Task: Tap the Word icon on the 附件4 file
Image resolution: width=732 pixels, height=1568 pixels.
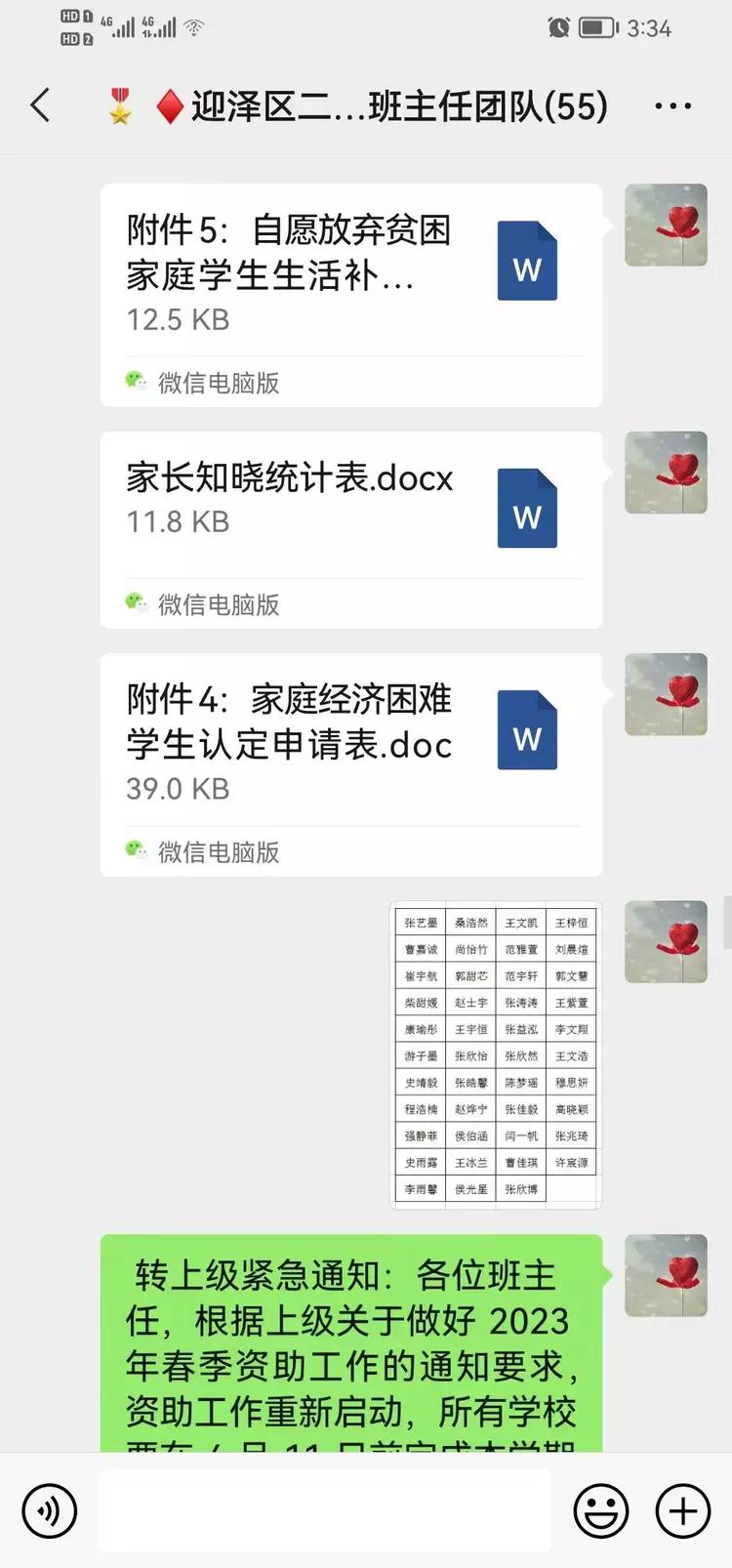Action: 527,730
